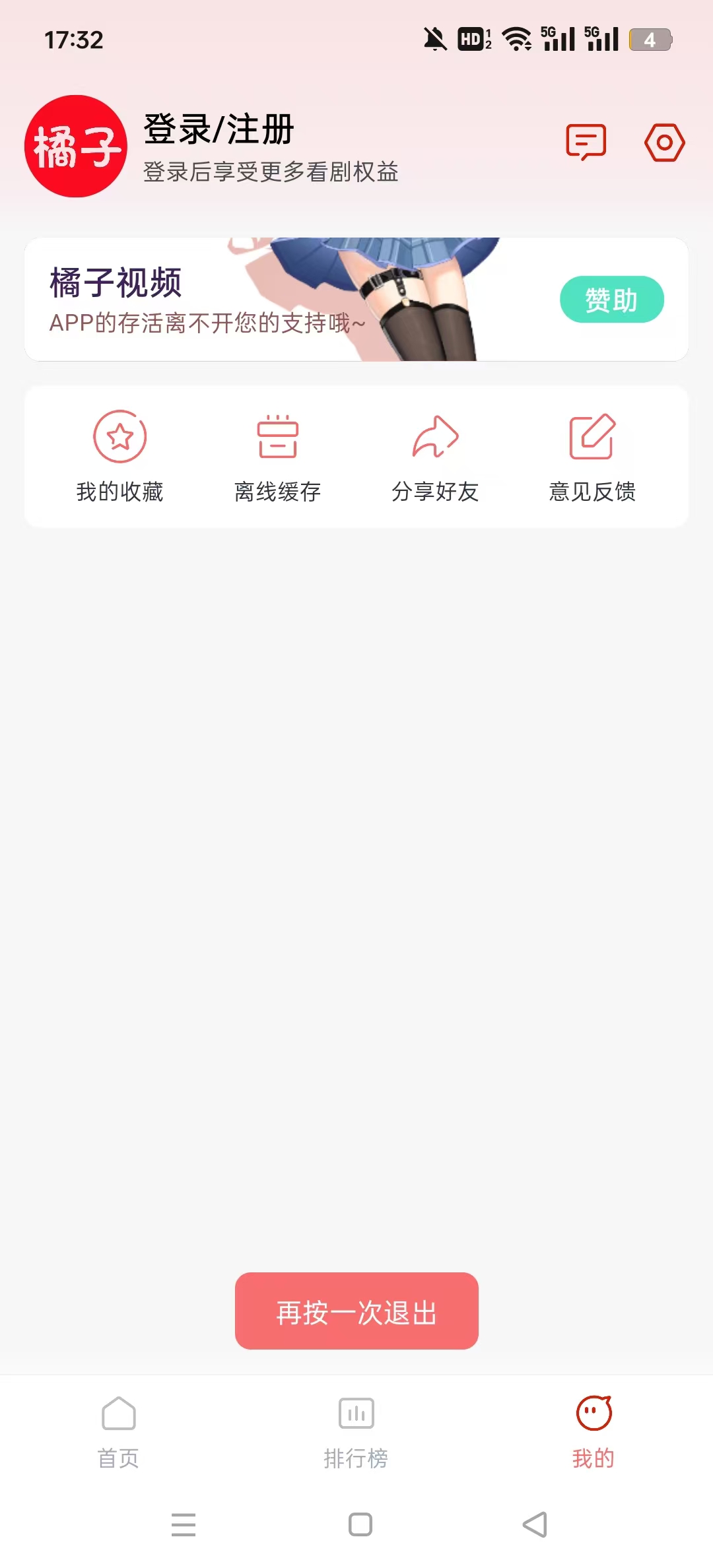This screenshot has height=1568, width=713.
Task: Tap the system back button
Action: (x=535, y=1524)
